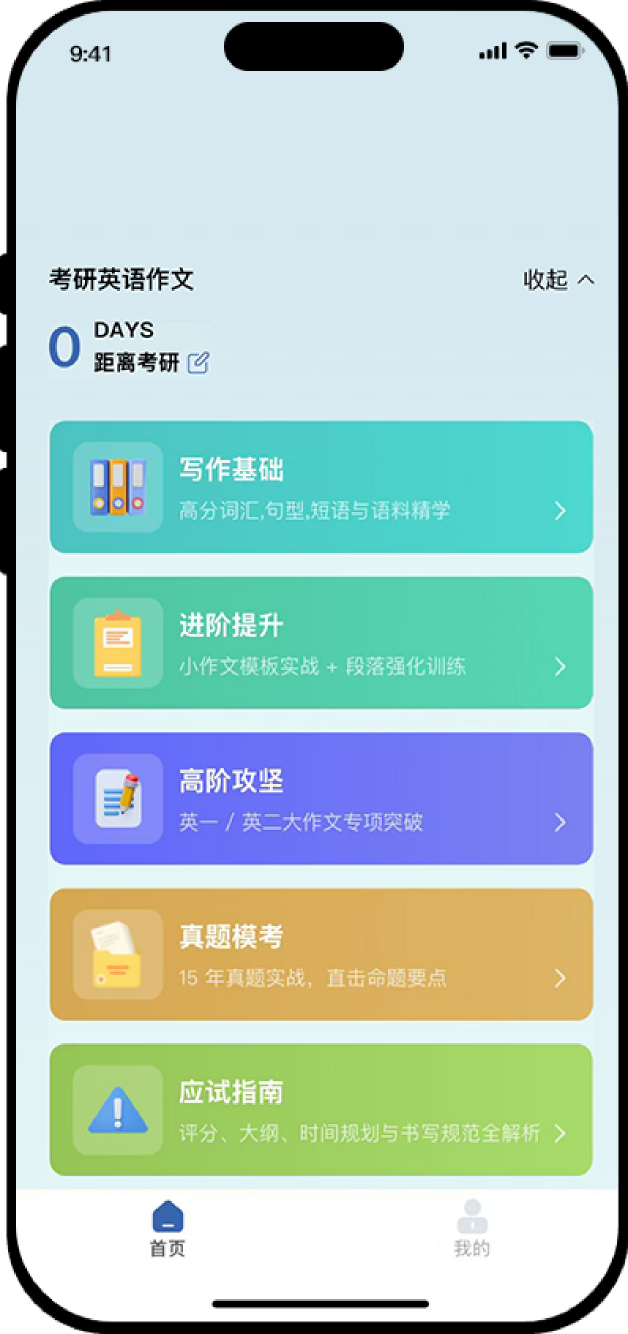
Task: Switch to the 我的 tab
Action: tap(472, 1229)
